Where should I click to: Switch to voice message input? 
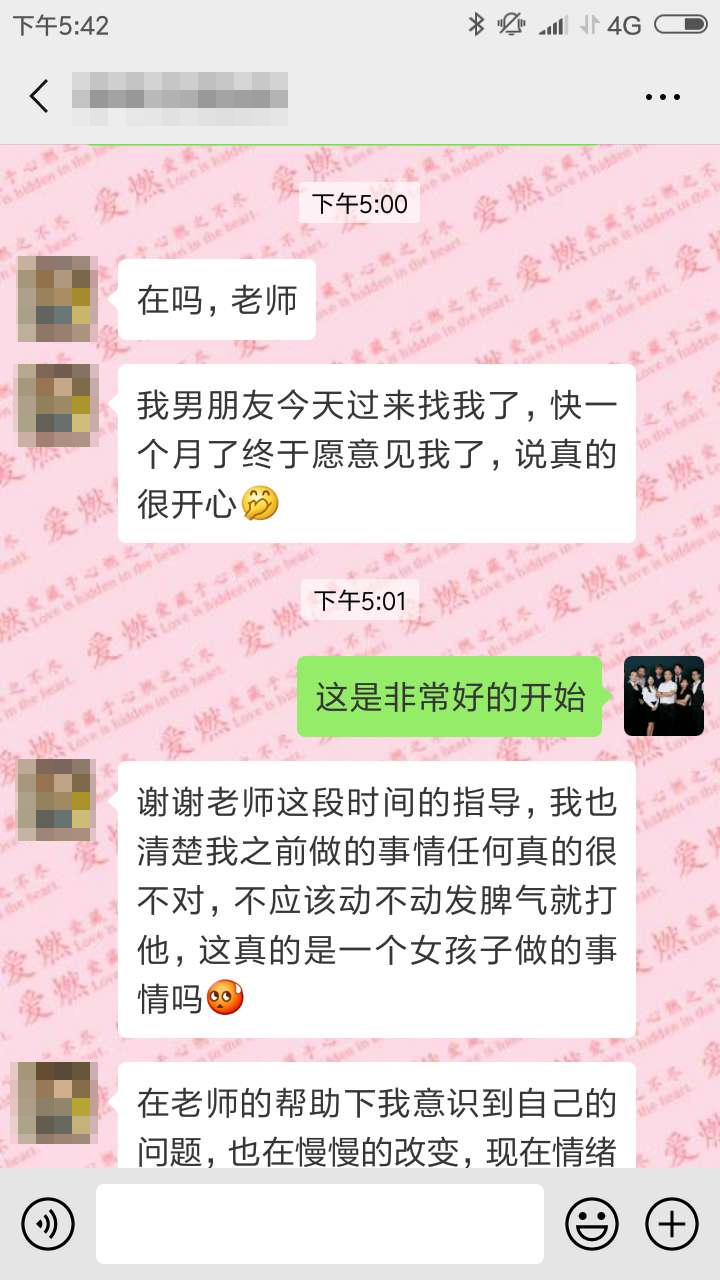[48, 1223]
